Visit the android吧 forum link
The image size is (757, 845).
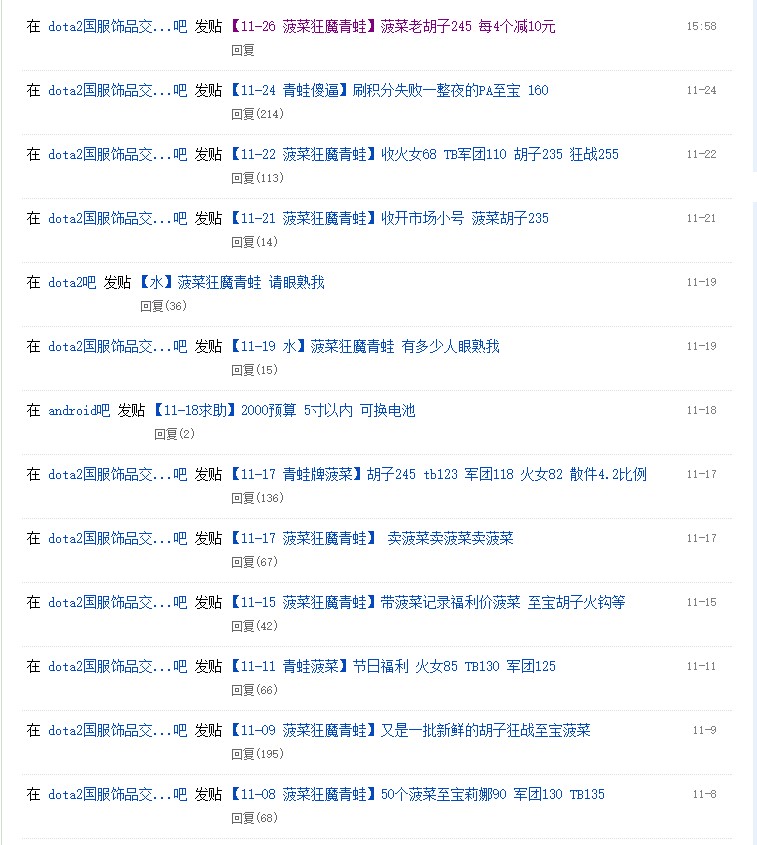coord(79,410)
